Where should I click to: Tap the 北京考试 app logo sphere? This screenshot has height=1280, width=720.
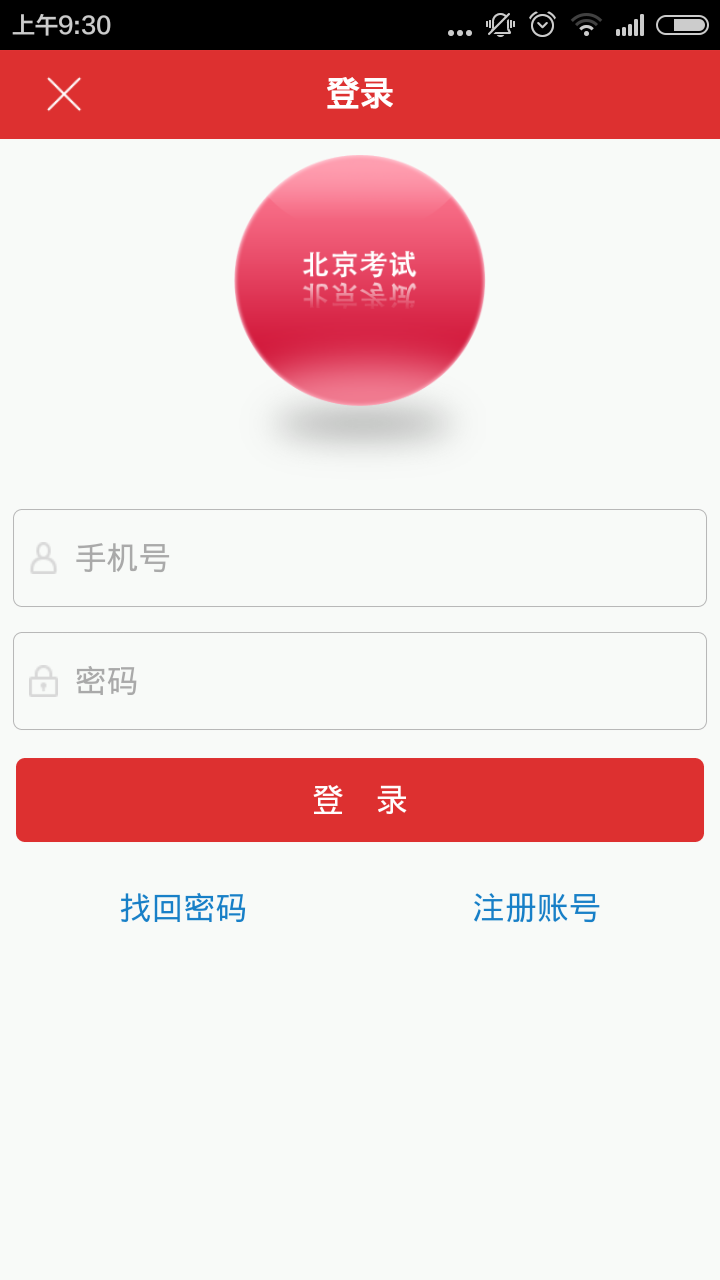[359, 280]
